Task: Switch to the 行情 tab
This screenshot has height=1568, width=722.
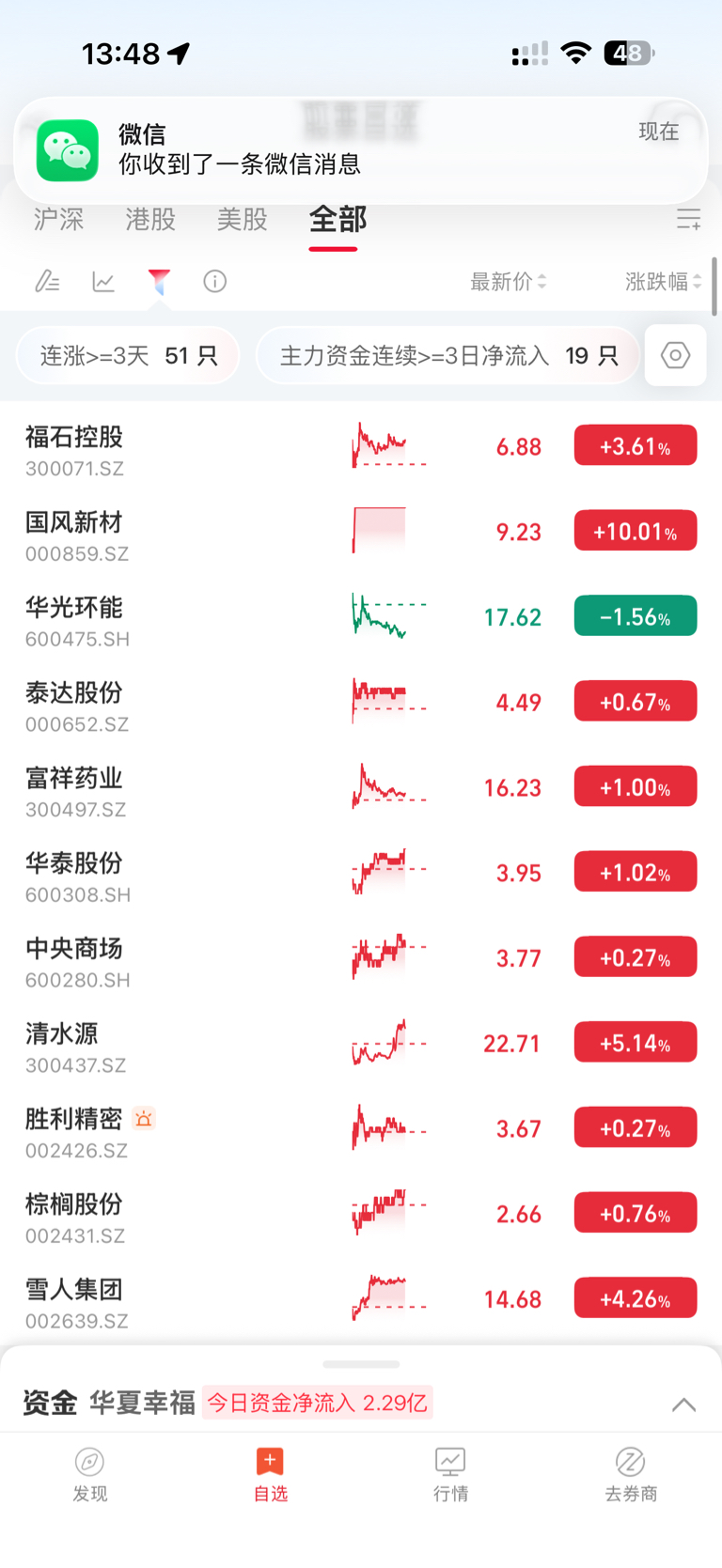Action: coord(450,1475)
